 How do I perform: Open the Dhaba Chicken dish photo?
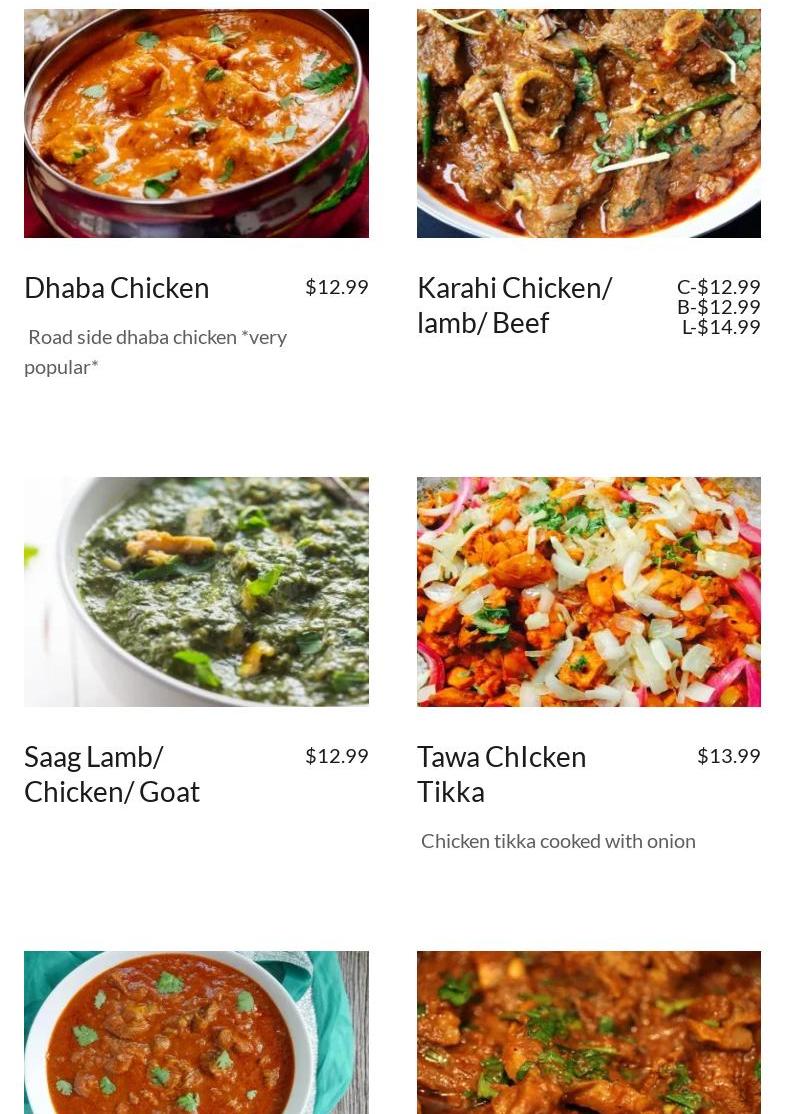[x=196, y=123]
